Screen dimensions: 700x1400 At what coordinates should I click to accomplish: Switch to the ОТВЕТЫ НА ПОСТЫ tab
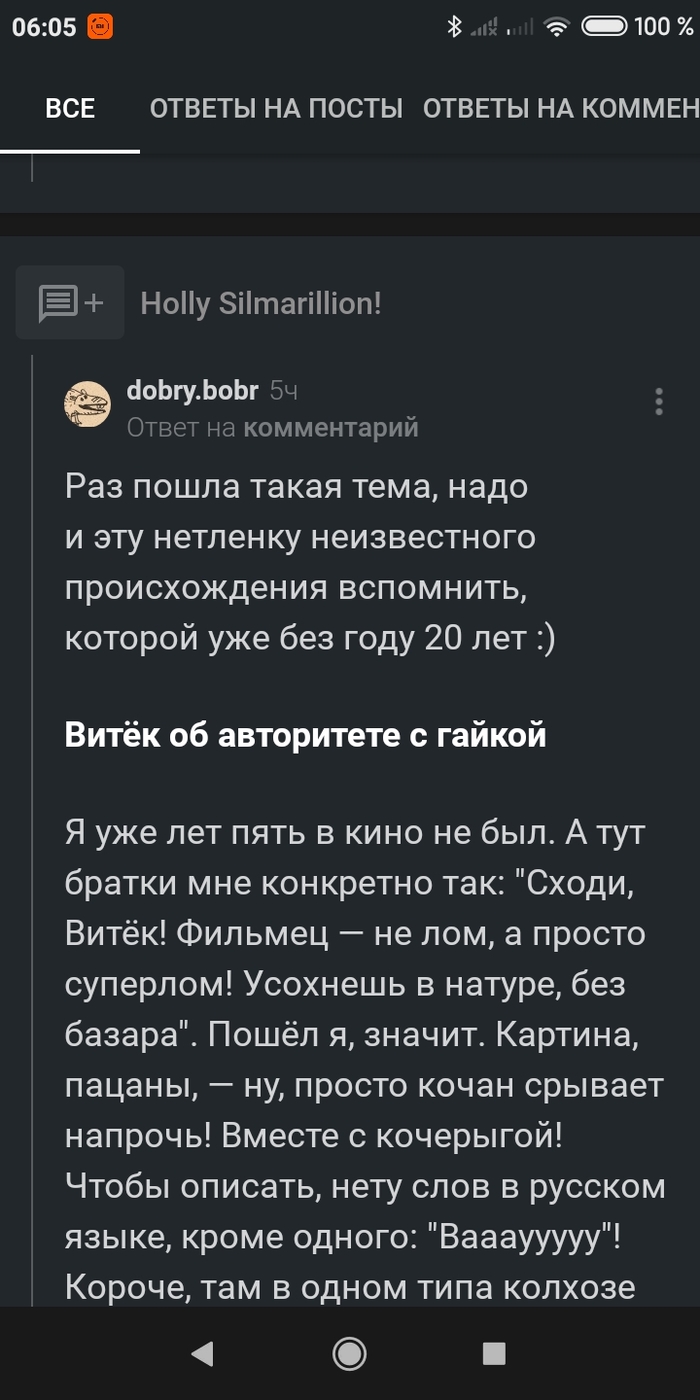[x=276, y=108]
